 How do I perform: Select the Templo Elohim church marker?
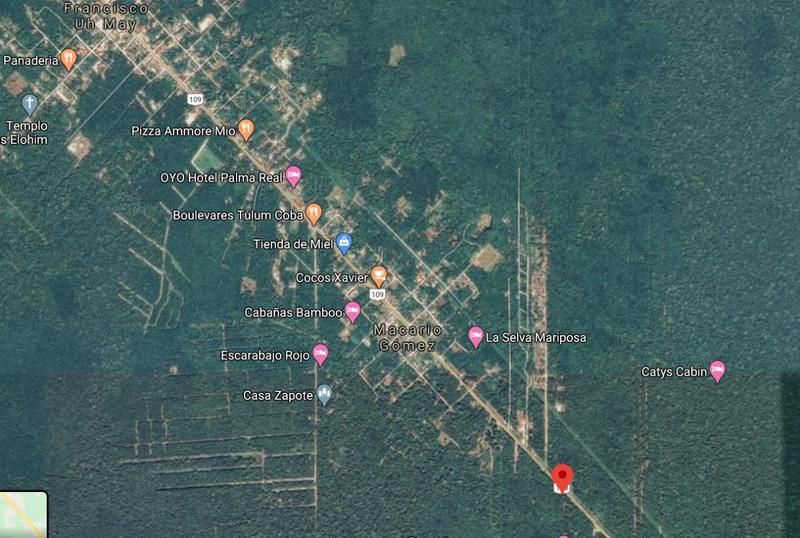point(30,105)
